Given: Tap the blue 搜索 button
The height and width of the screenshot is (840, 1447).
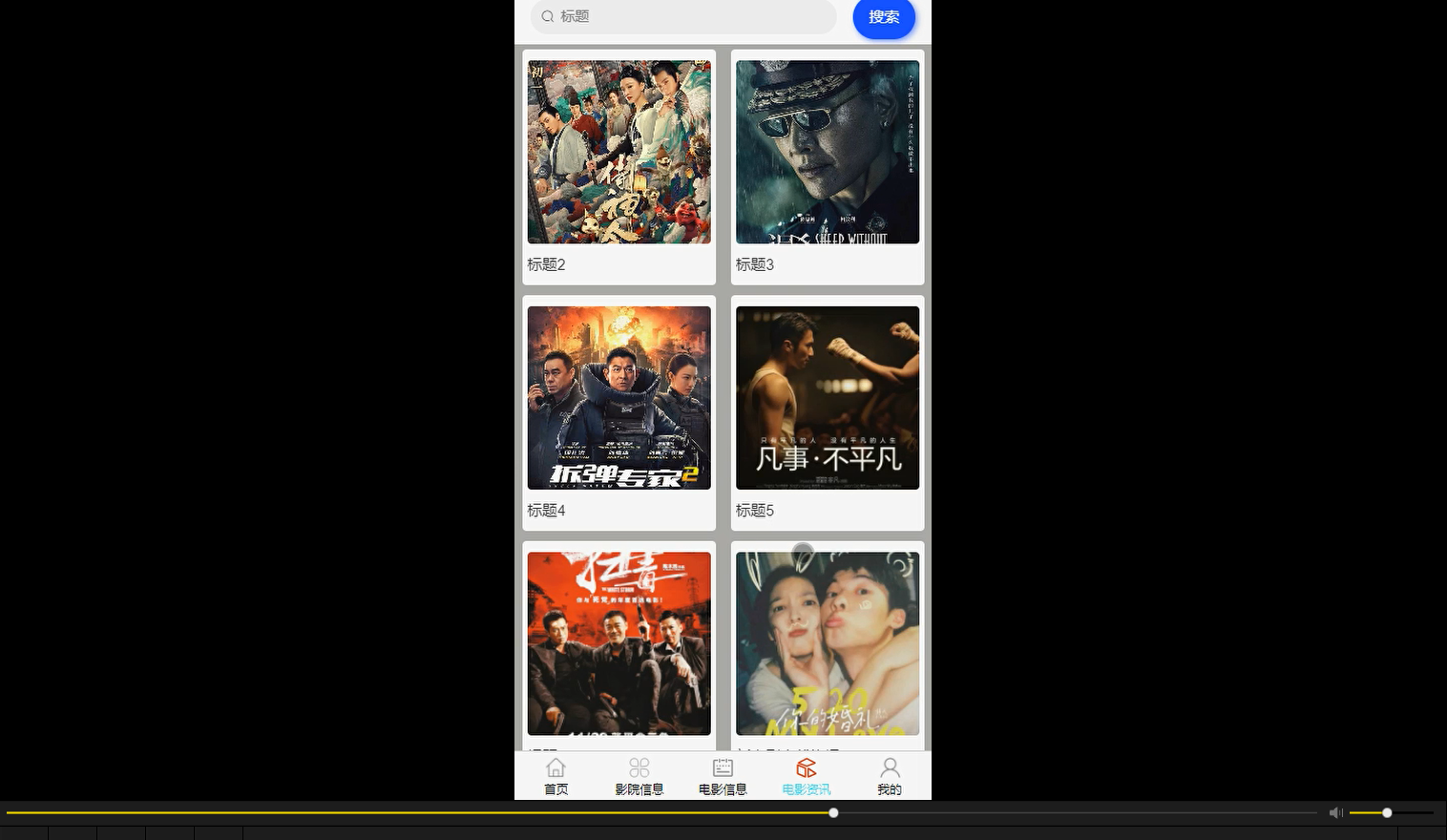Looking at the screenshot, I should 884,17.
